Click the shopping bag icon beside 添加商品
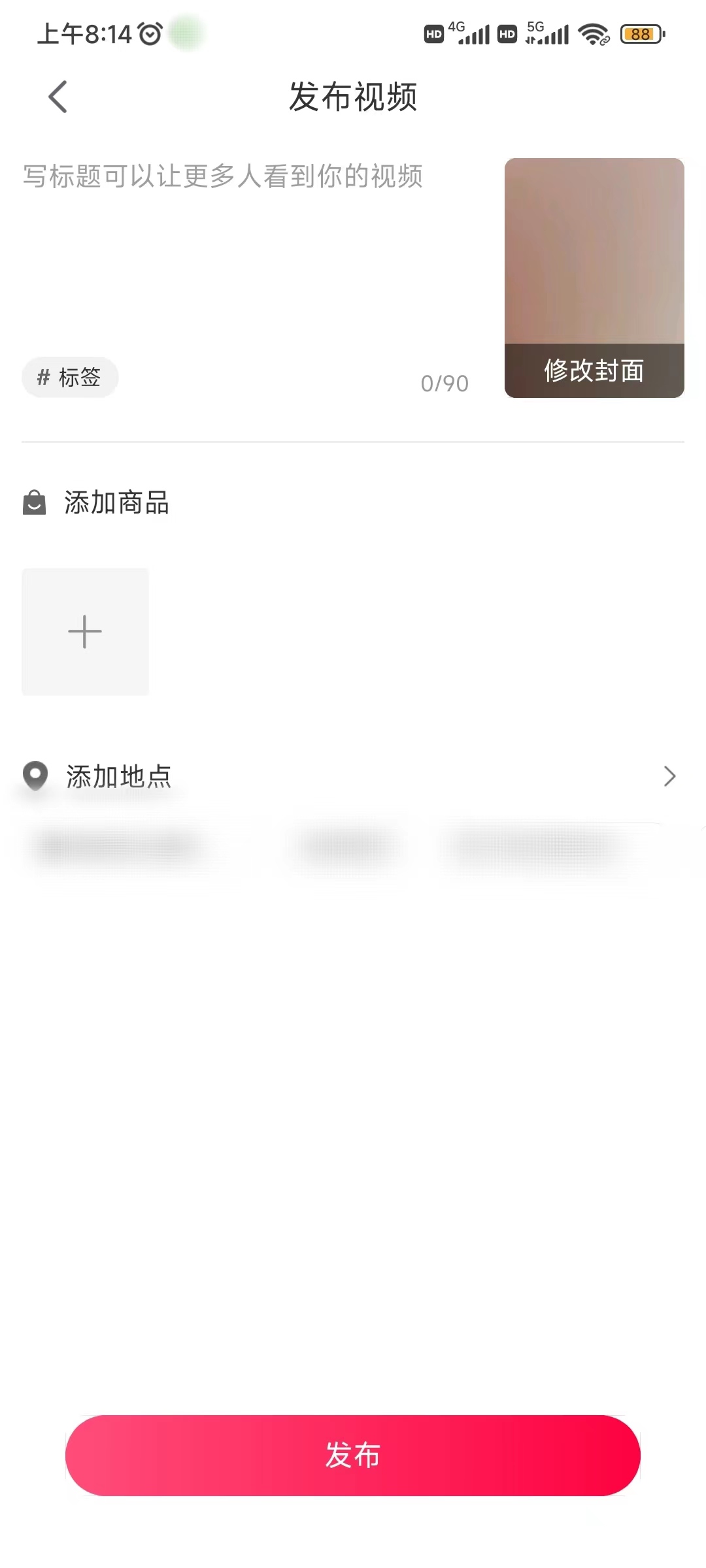The height and width of the screenshot is (1568, 706). pyautogui.click(x=35, y=502)
